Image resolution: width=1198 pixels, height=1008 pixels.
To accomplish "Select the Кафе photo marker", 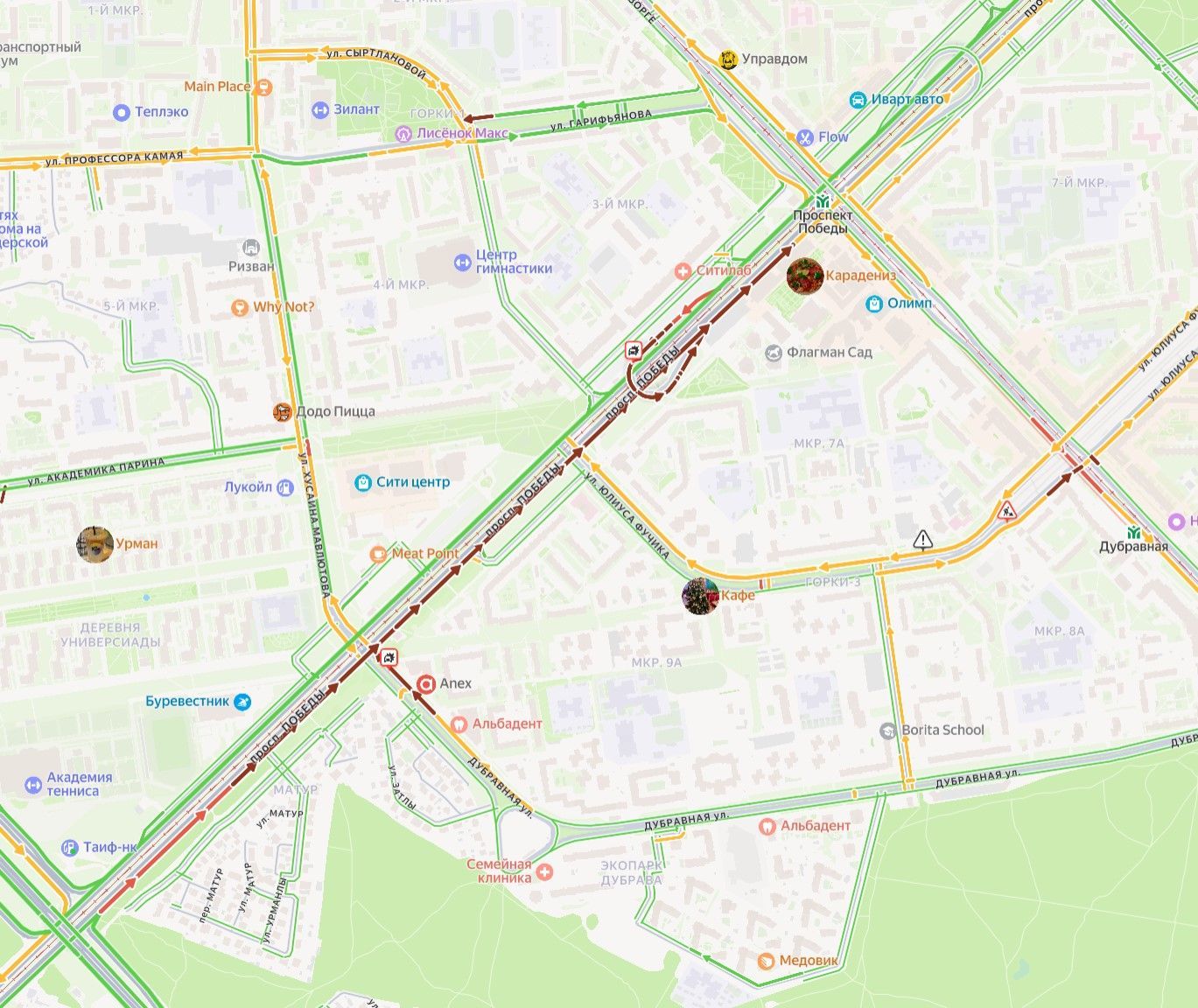I will pos(699,596).
